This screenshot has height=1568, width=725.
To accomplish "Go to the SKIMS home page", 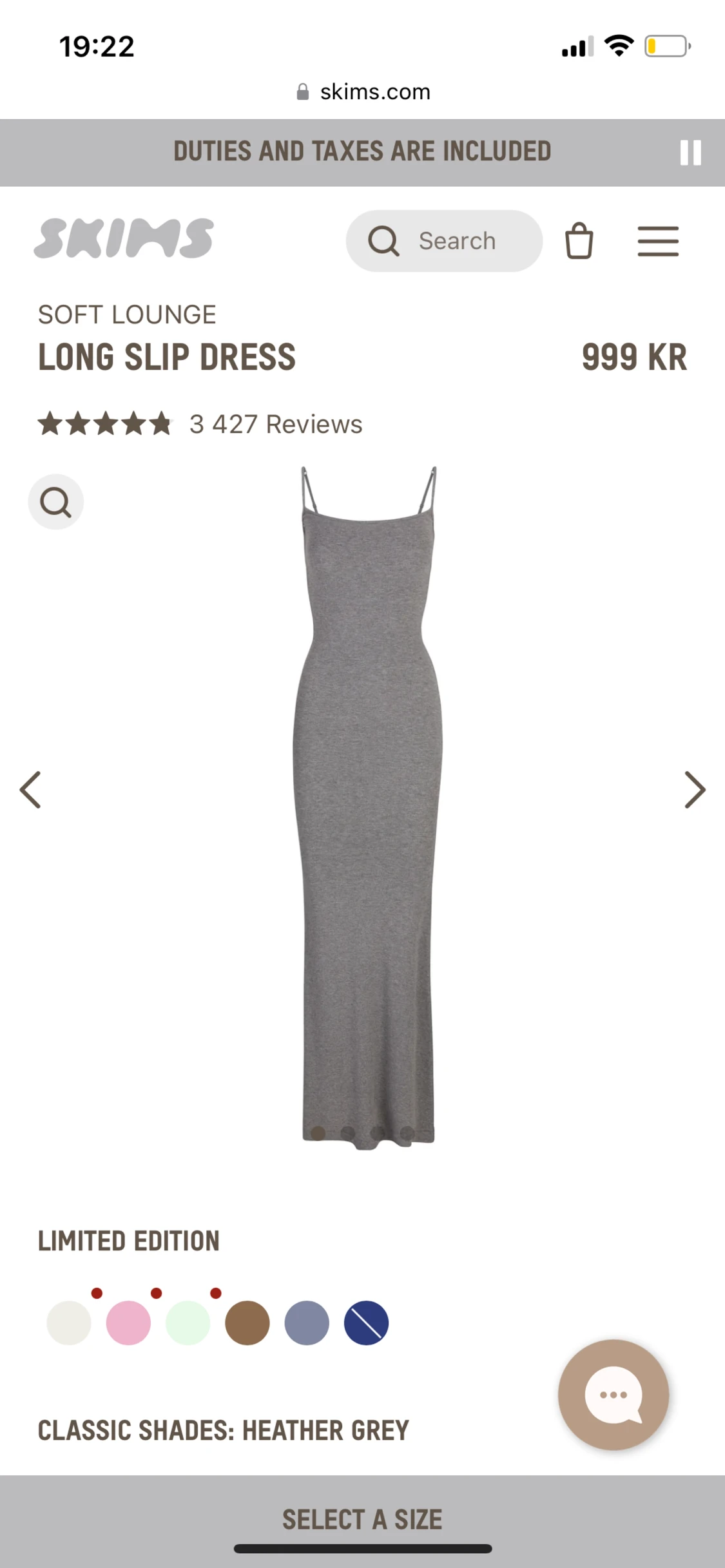I will coord(124,238).
